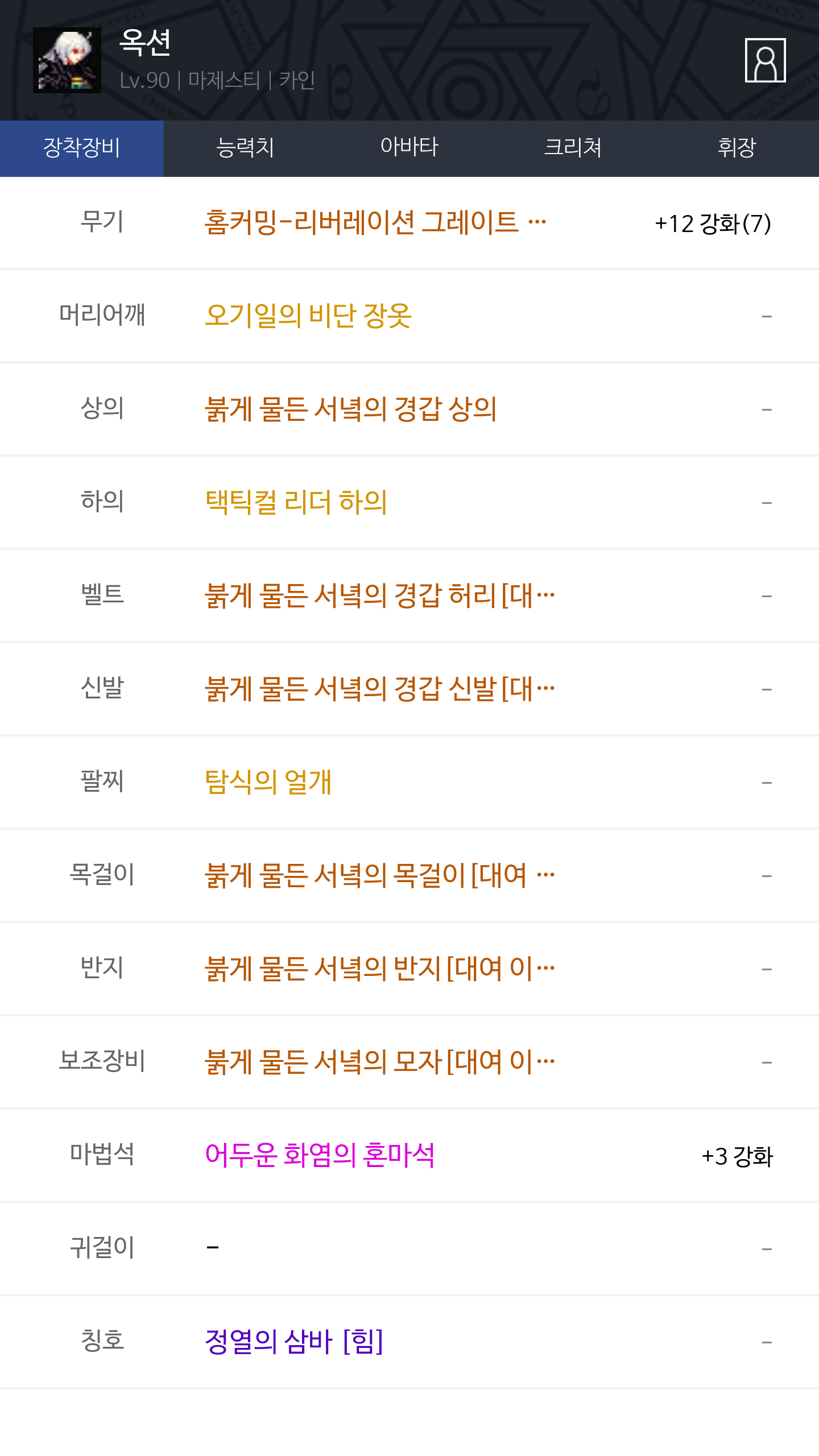Screen dimensions: 819x1456
Task: Open the 신발 item 경갑 신발
Action: tap(379, 689)
